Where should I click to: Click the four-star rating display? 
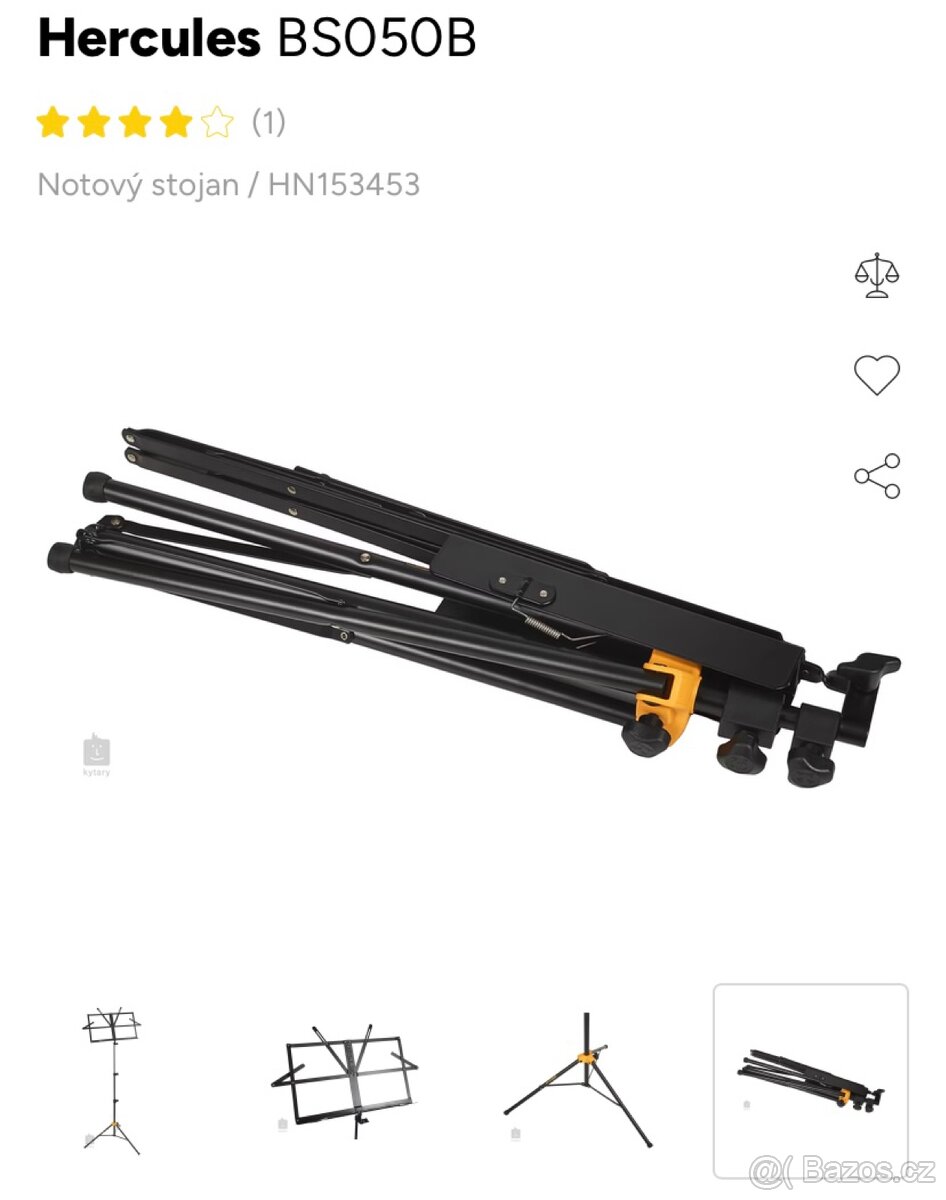click(134, 122)
